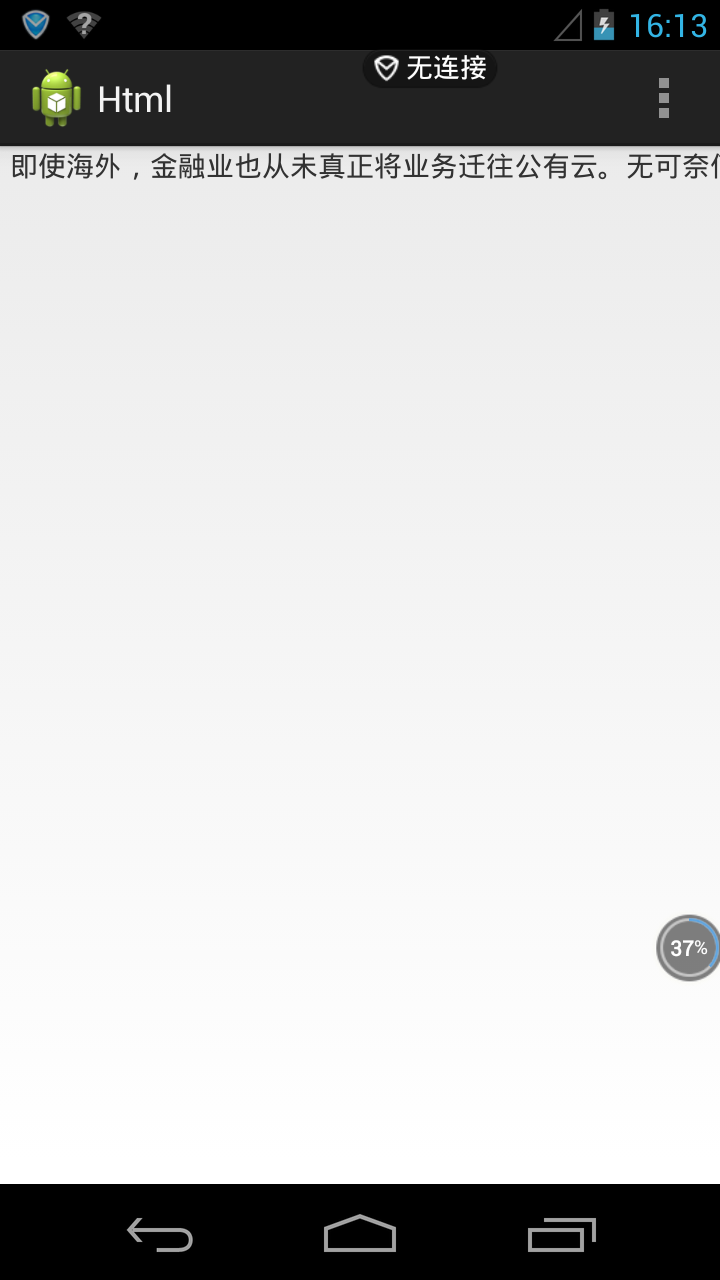Tap the floating 37% memory bubble
Image resolution: width=720 pixels, height=1280 pixels.
coord(688,948)
